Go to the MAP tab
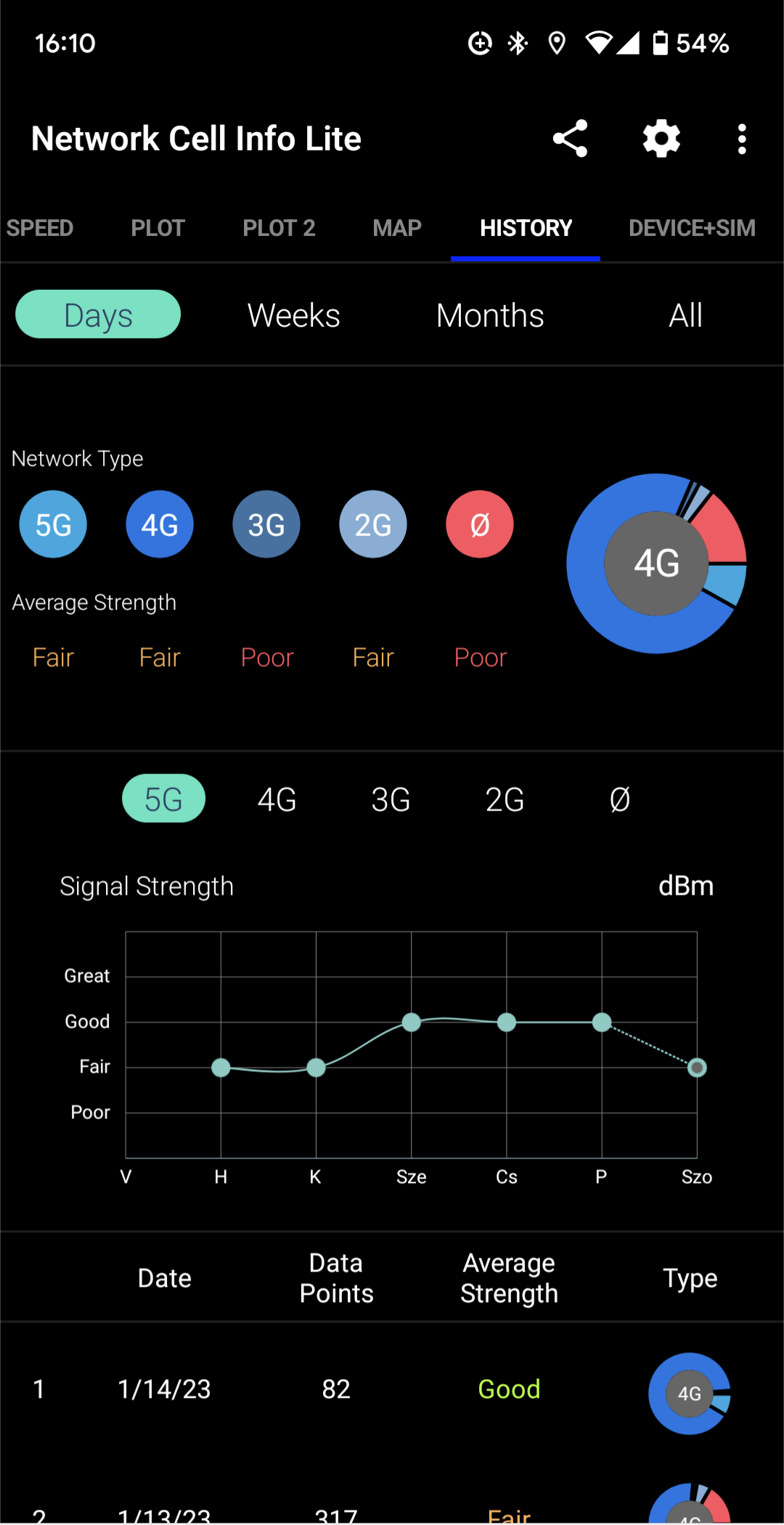 (x=397, y=228)
